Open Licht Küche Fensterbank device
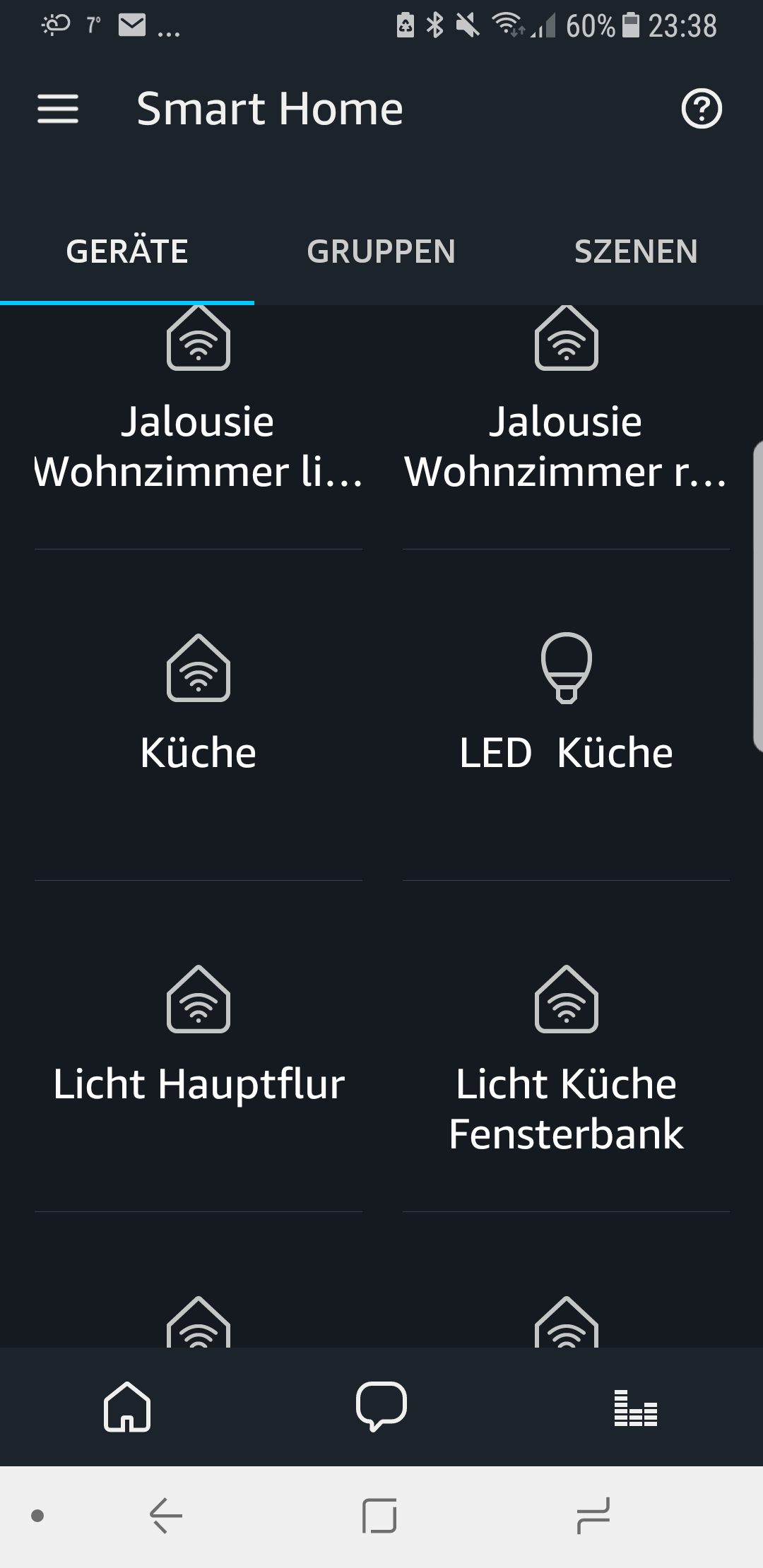 (x=566, y=1059)
